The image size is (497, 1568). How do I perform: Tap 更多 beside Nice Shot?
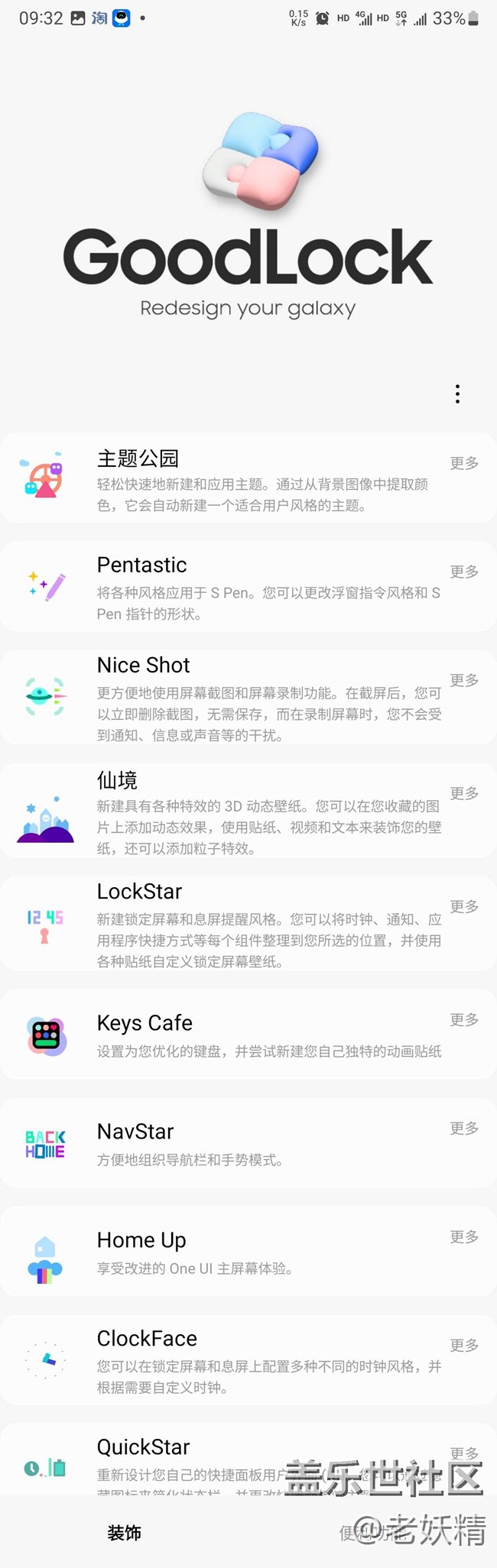[x=464, y=680]
